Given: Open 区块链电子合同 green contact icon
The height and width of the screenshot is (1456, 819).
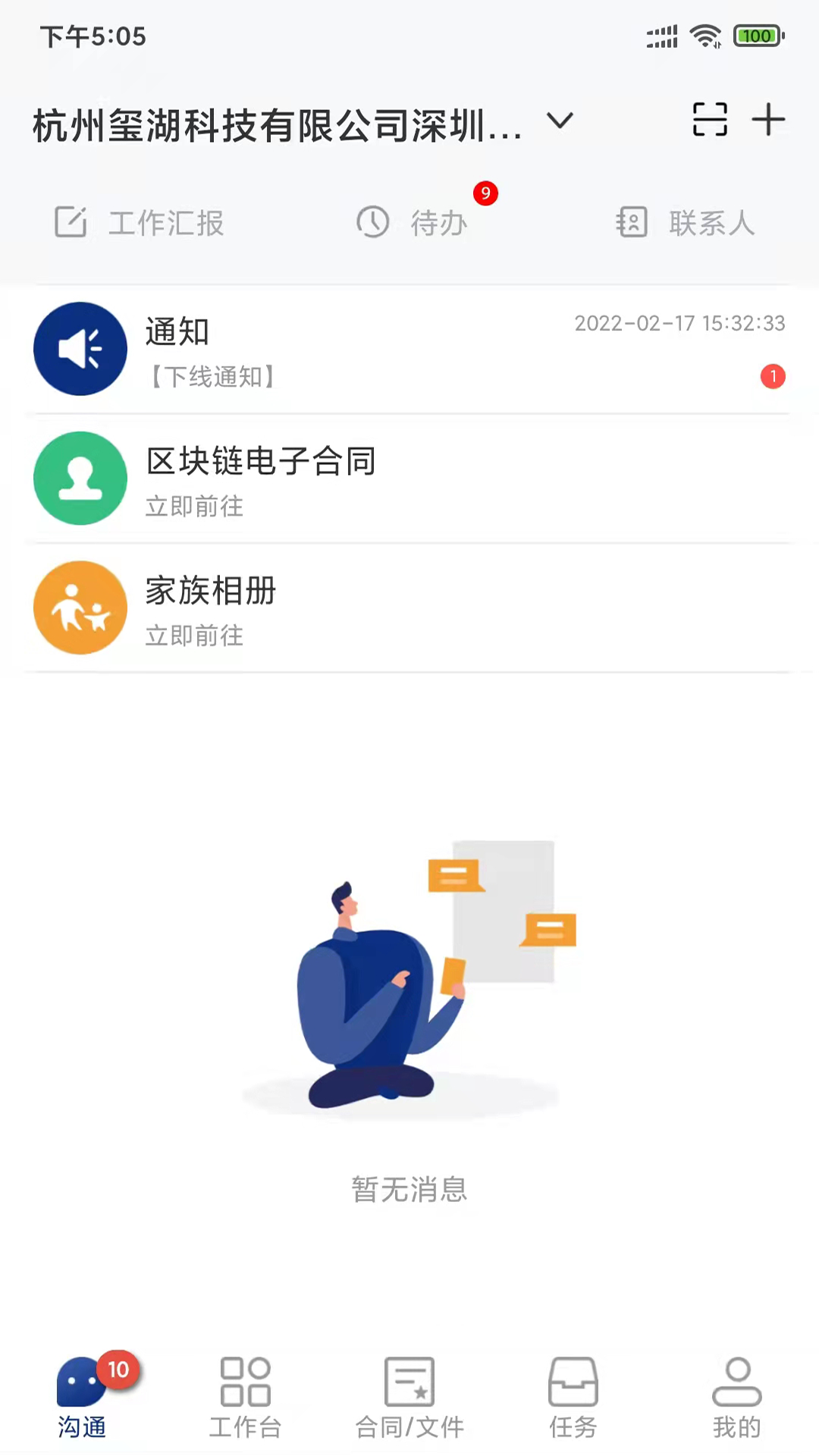Looking at the screenshot, I should [x=80, y=479].
